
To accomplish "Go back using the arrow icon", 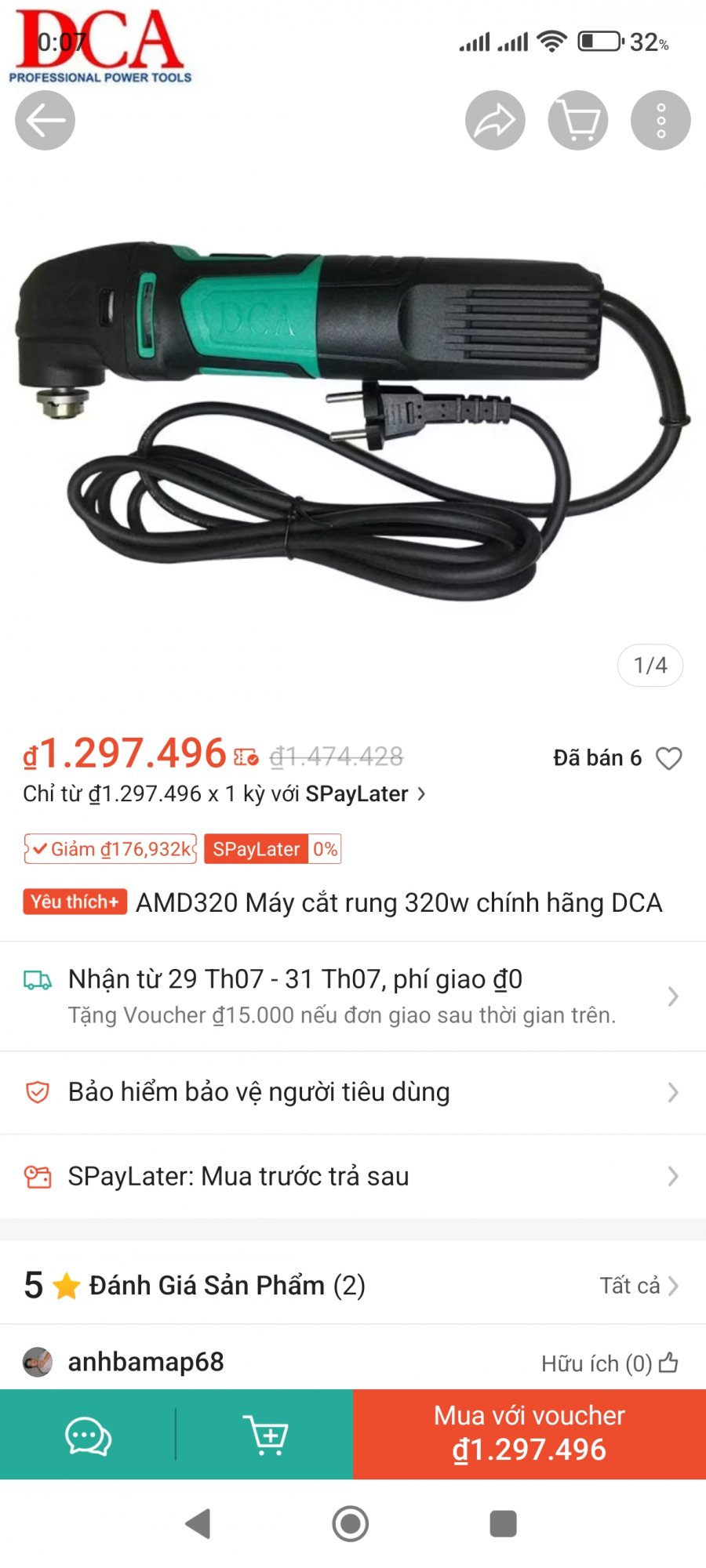I will pyautogui.click(x=45, y=121).
